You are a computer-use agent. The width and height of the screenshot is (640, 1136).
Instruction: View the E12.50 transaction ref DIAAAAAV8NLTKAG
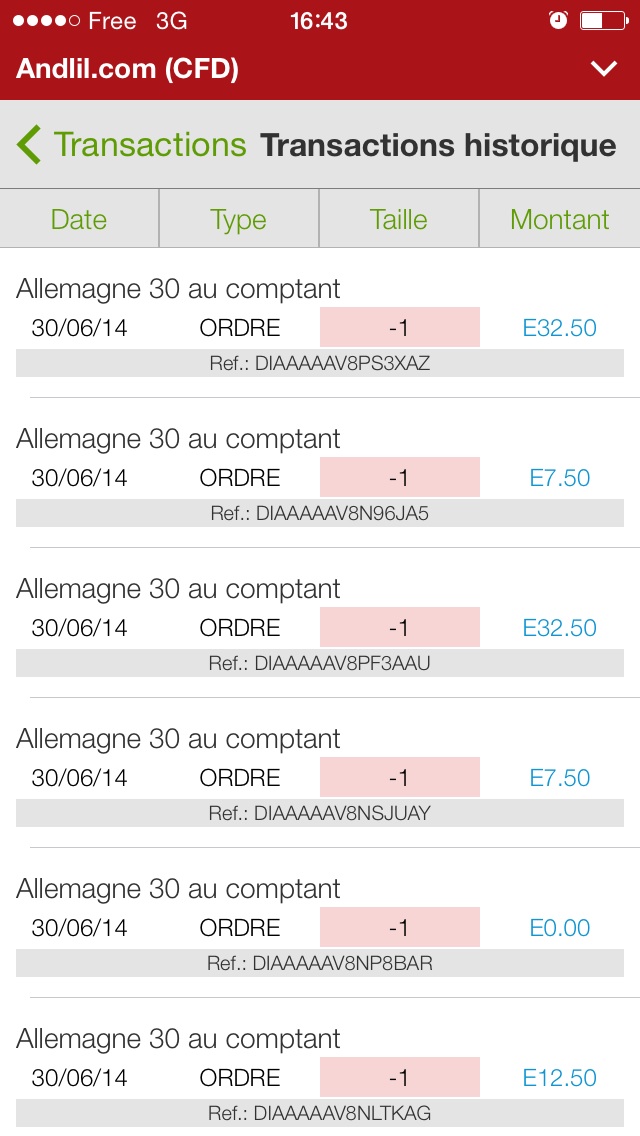[320, 1078]
